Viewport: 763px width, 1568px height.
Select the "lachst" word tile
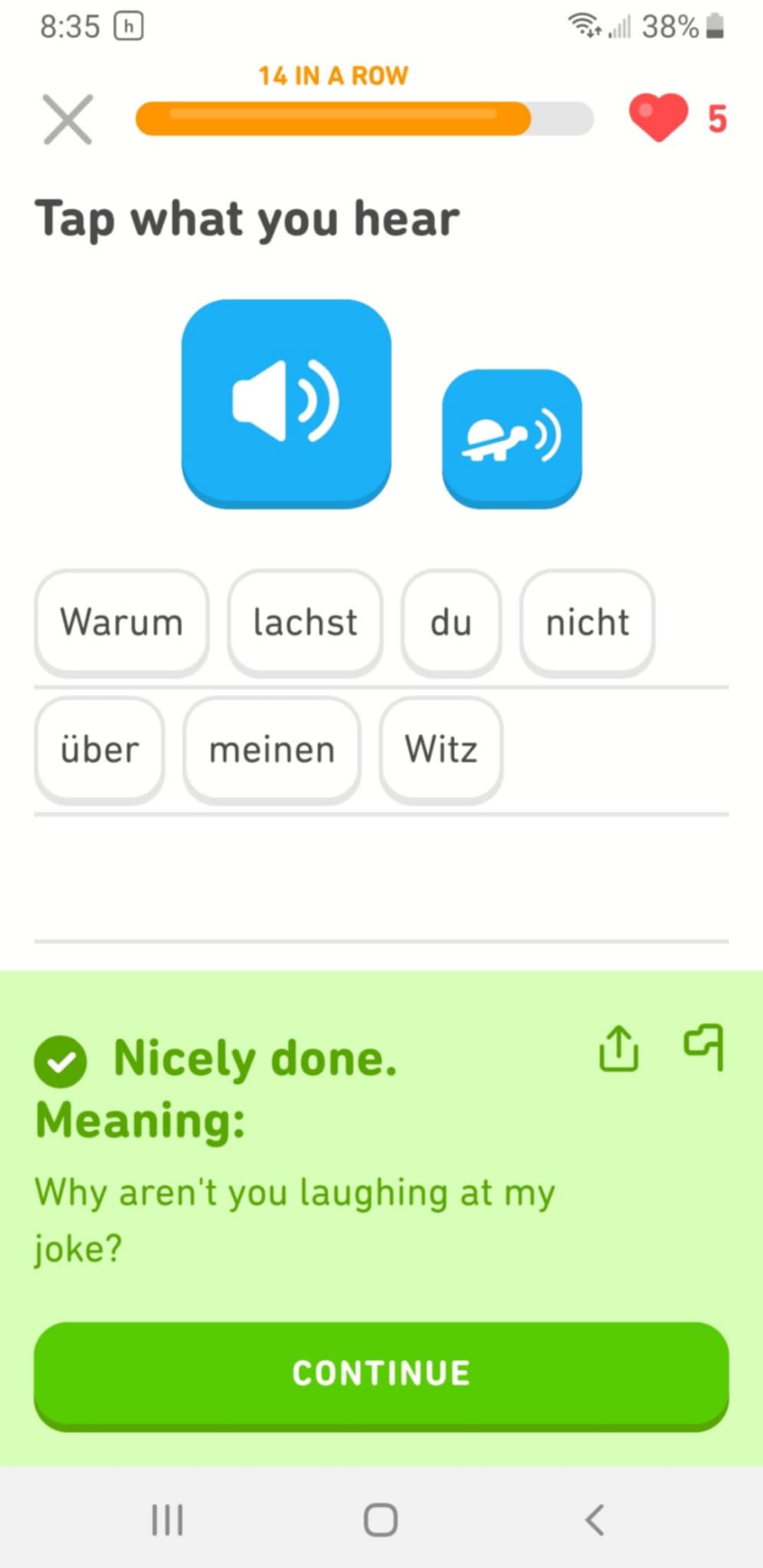305,622
